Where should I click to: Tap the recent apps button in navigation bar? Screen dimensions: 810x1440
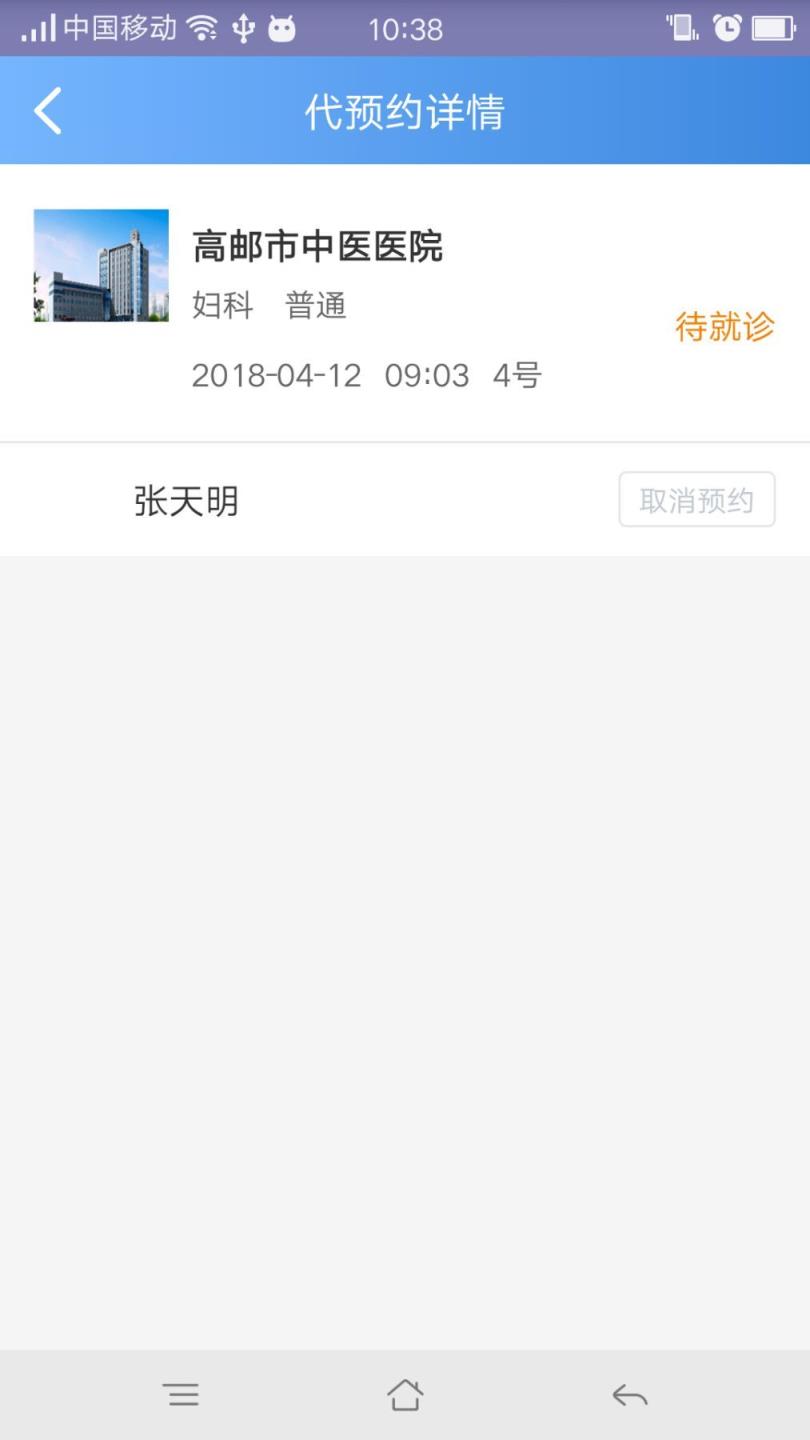182,1394
